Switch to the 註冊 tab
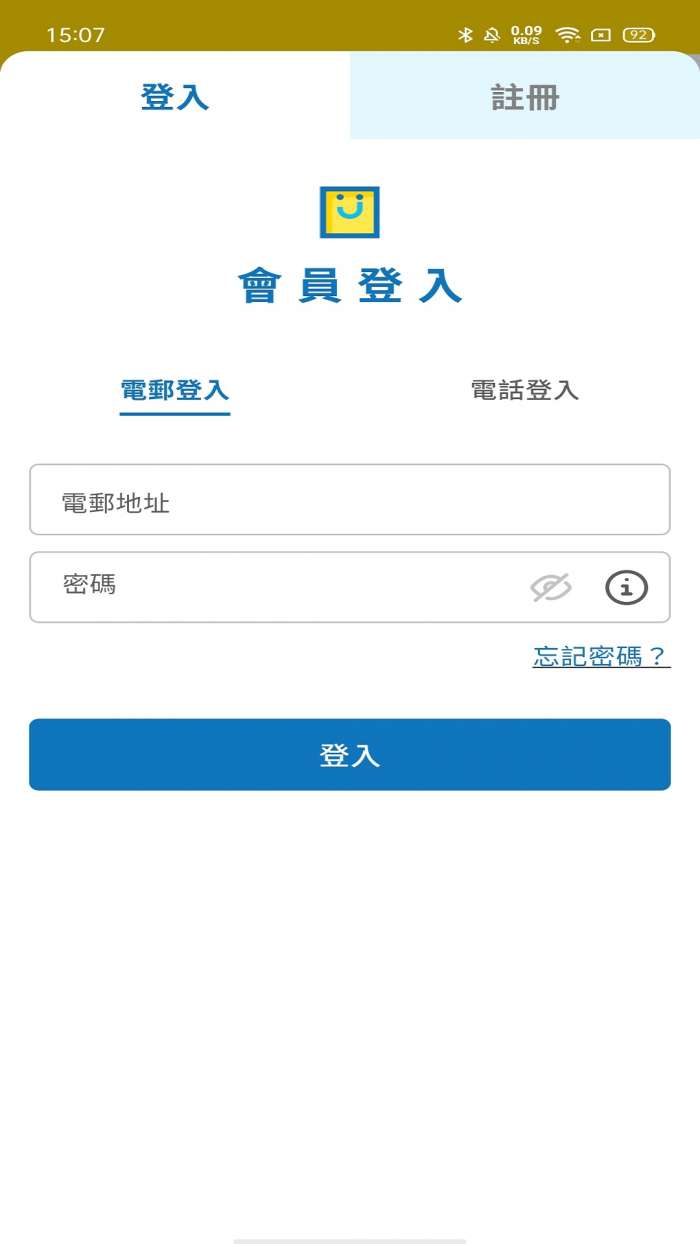The image size is (700, 1244). [x=524, y=97]
